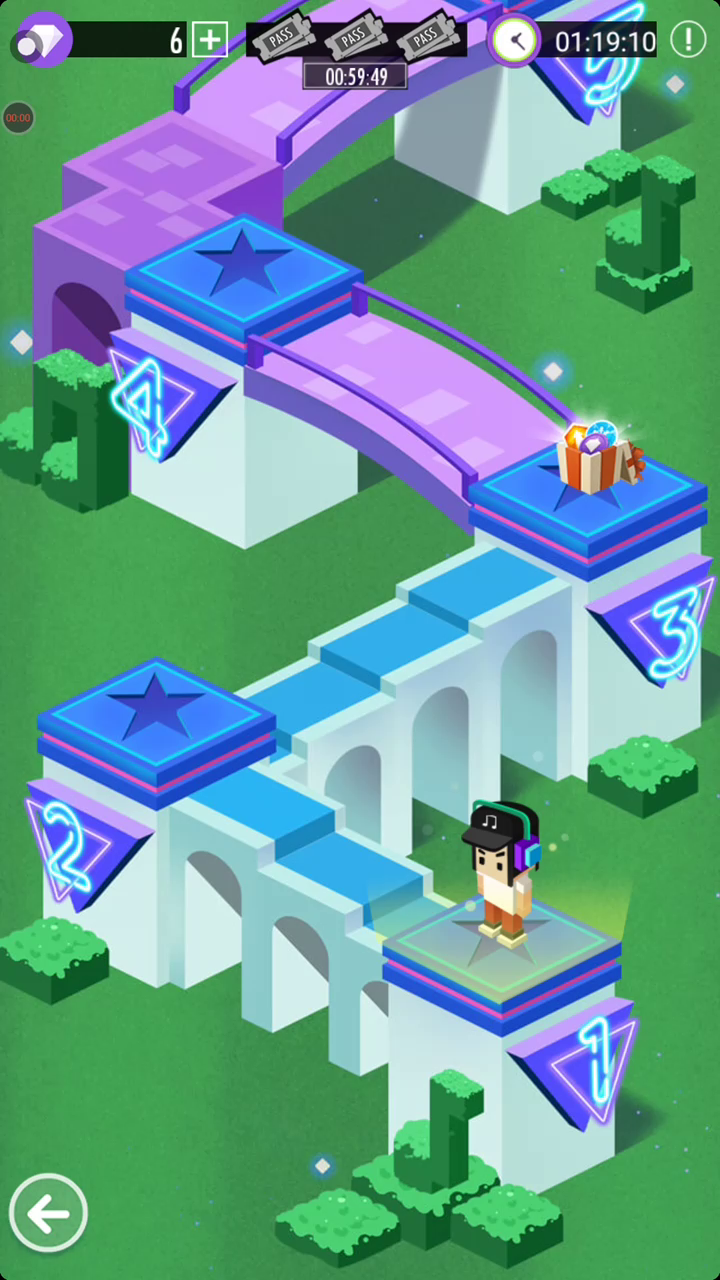
Task: Tap the plus button to add gems
Action: click(210, 40)
